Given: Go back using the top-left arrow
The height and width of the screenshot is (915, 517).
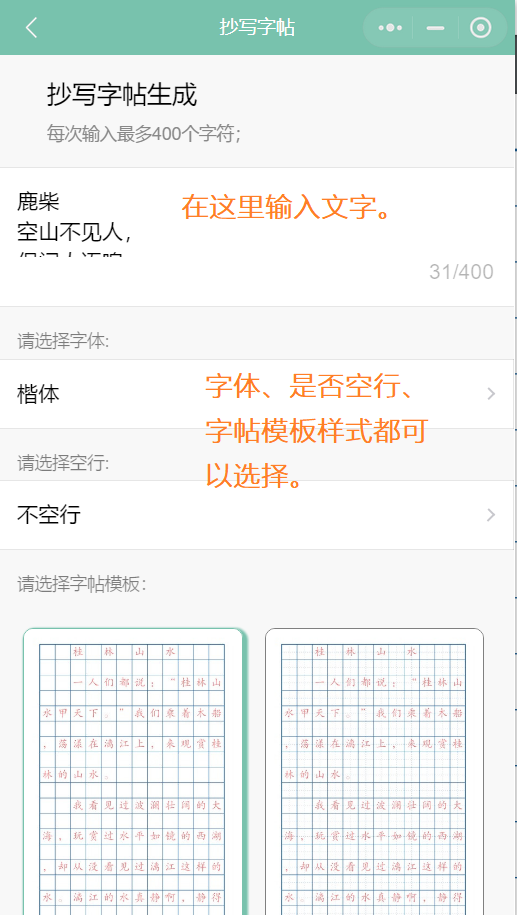Looking at the screenshot, I should click(32, 27).
